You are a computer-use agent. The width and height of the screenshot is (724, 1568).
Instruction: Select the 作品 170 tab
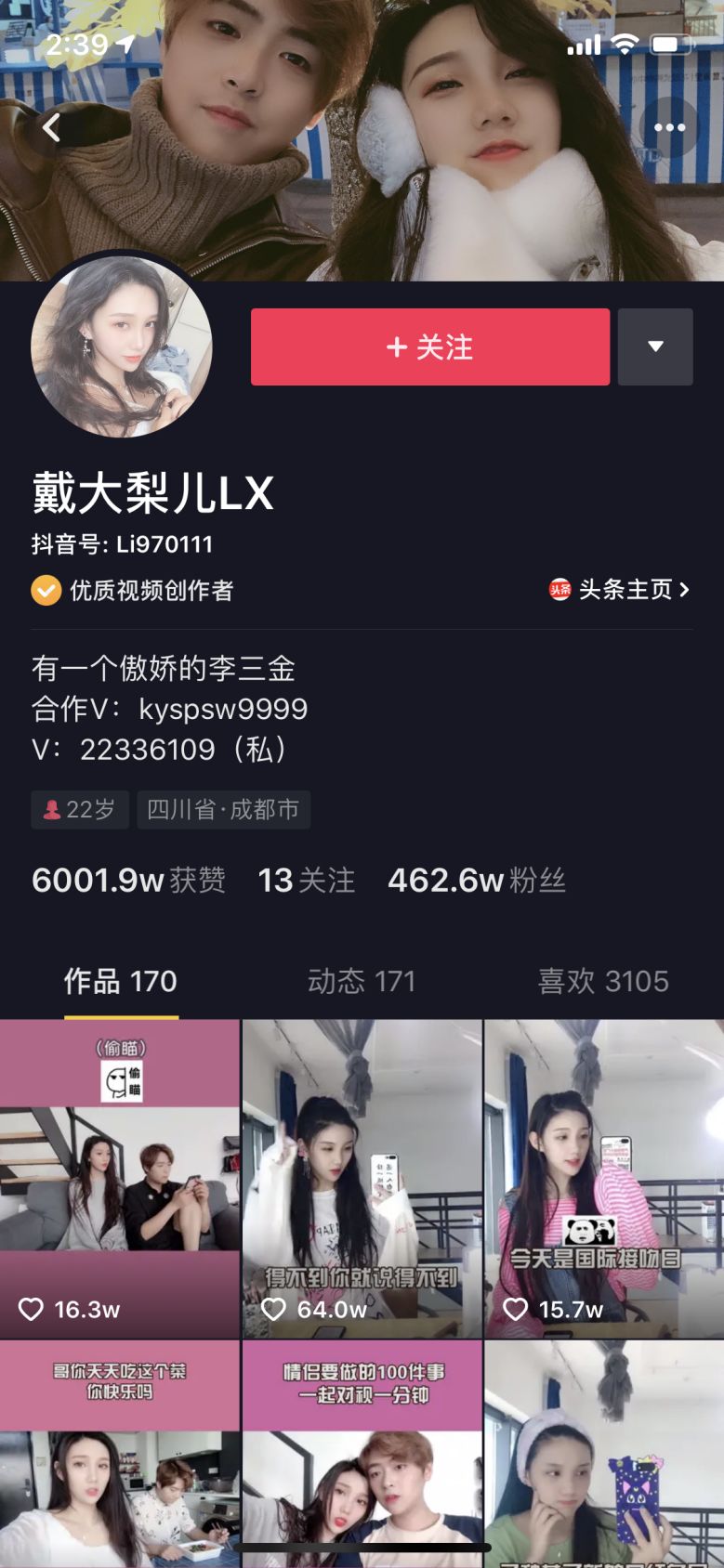point(120,982)
